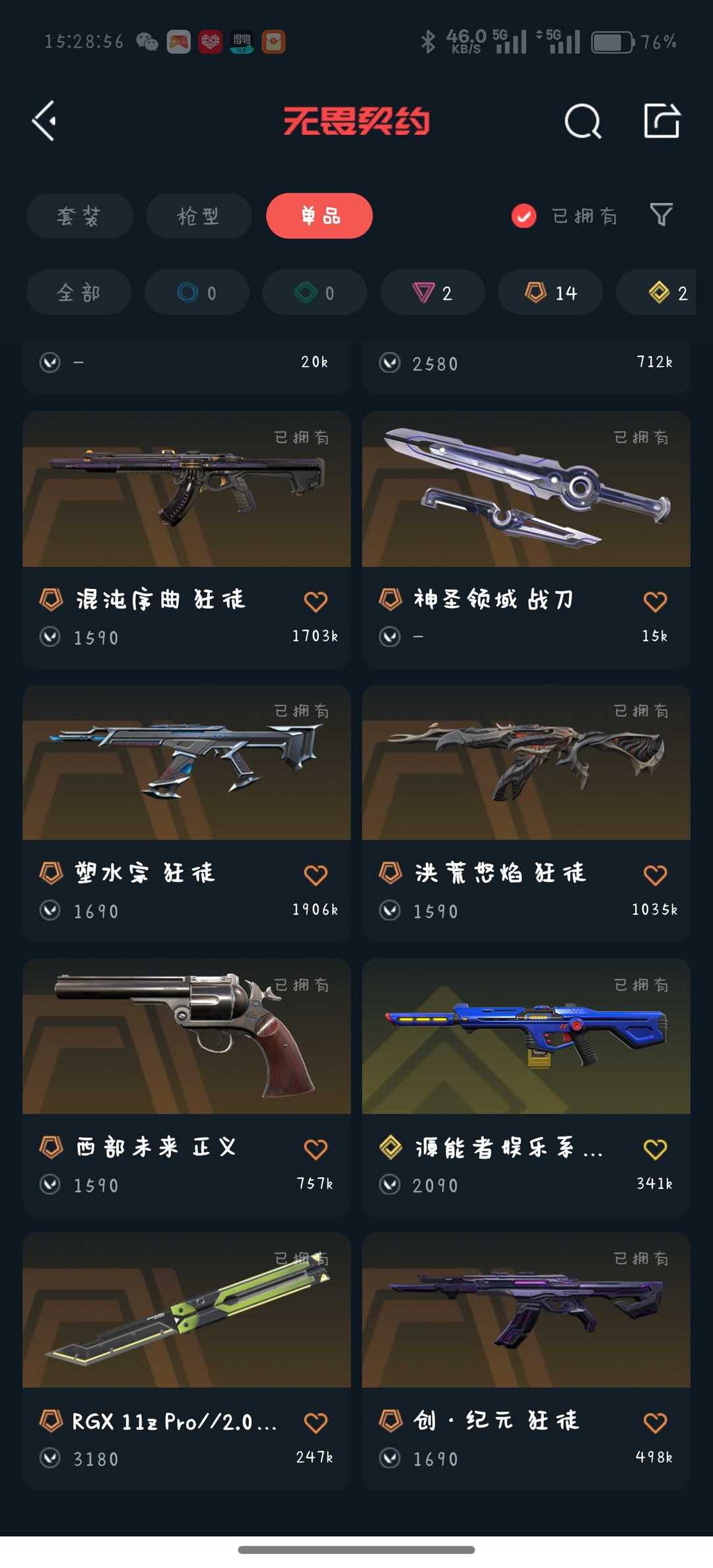Select the pink rarity filter showing 2
Image resolution: width=713 pixels, height=1568 pixels.
pos(432,292)
